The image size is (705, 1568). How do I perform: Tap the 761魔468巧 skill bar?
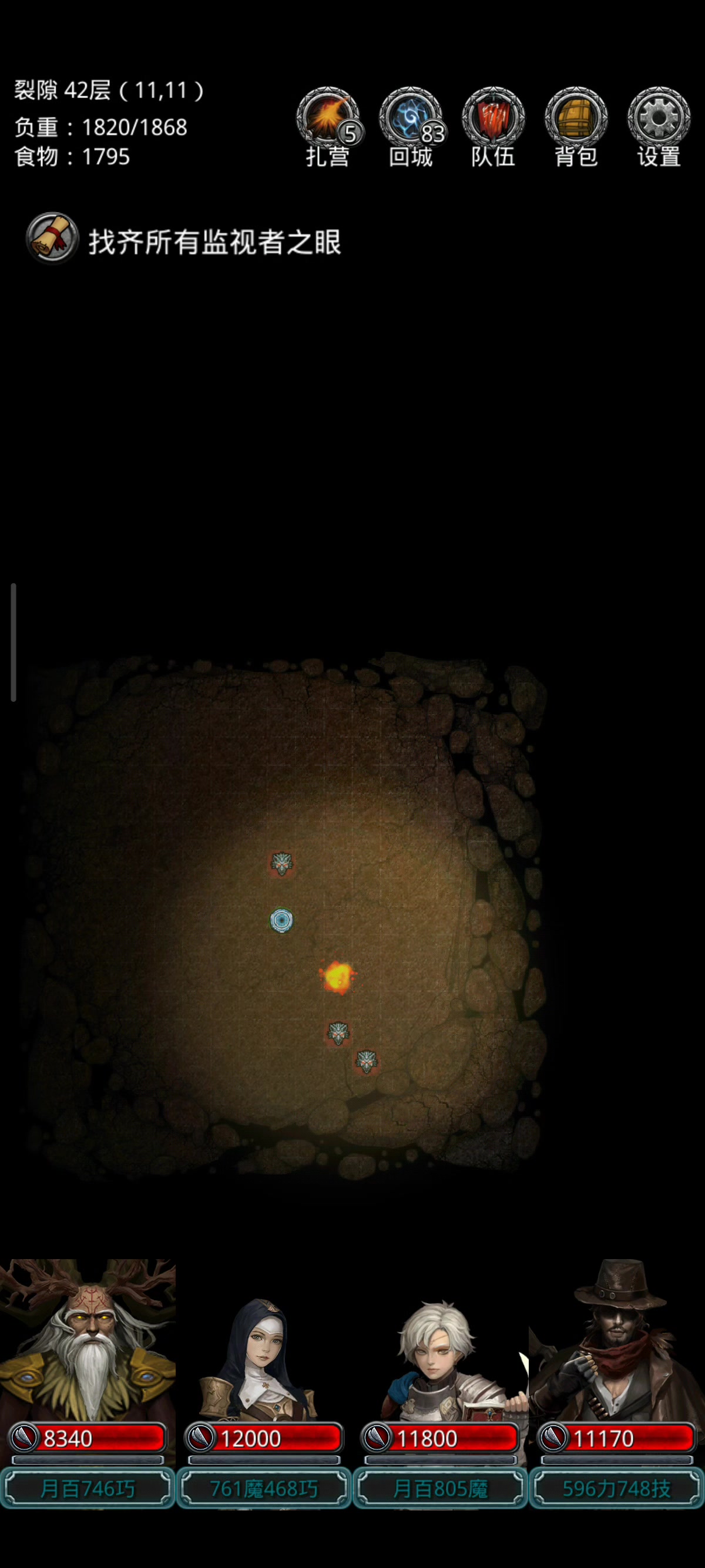click(264, 1488)
